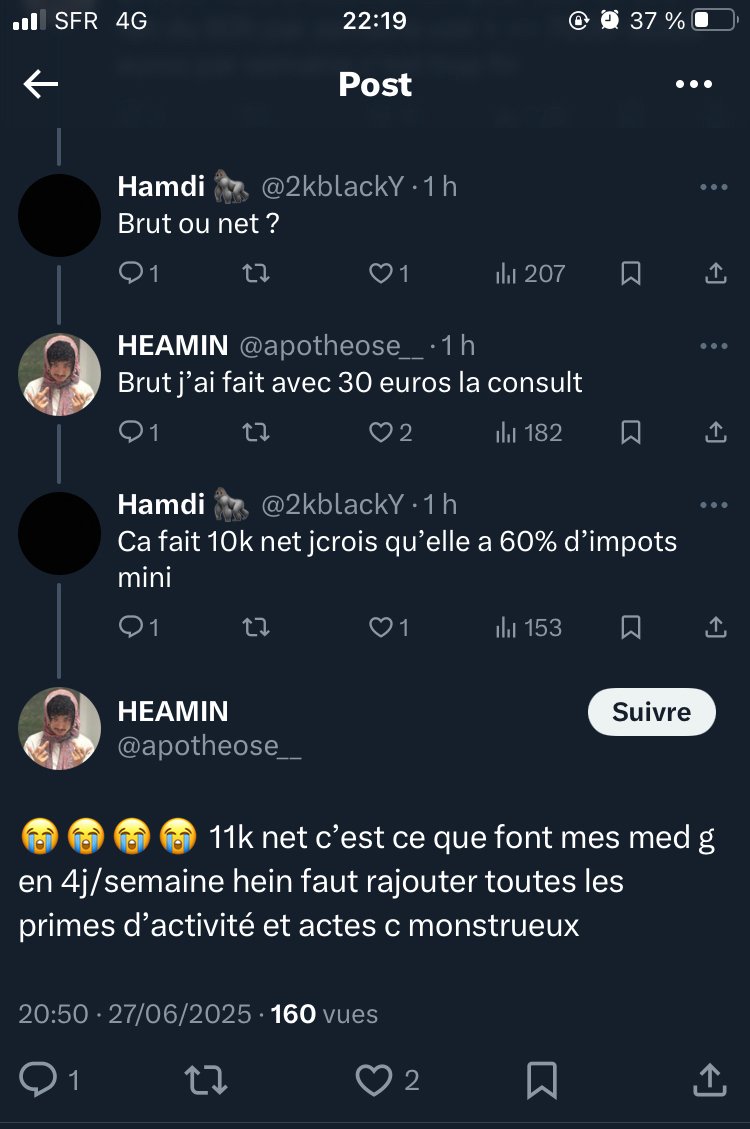
Task: Open @2kblackY handle on "Brut ou net ?"
Action: coord(332,187)
